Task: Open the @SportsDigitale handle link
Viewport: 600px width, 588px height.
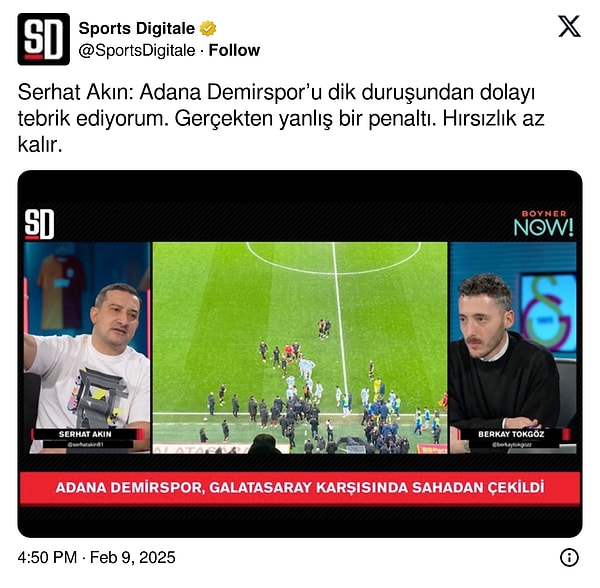Action: click(136, 50)
